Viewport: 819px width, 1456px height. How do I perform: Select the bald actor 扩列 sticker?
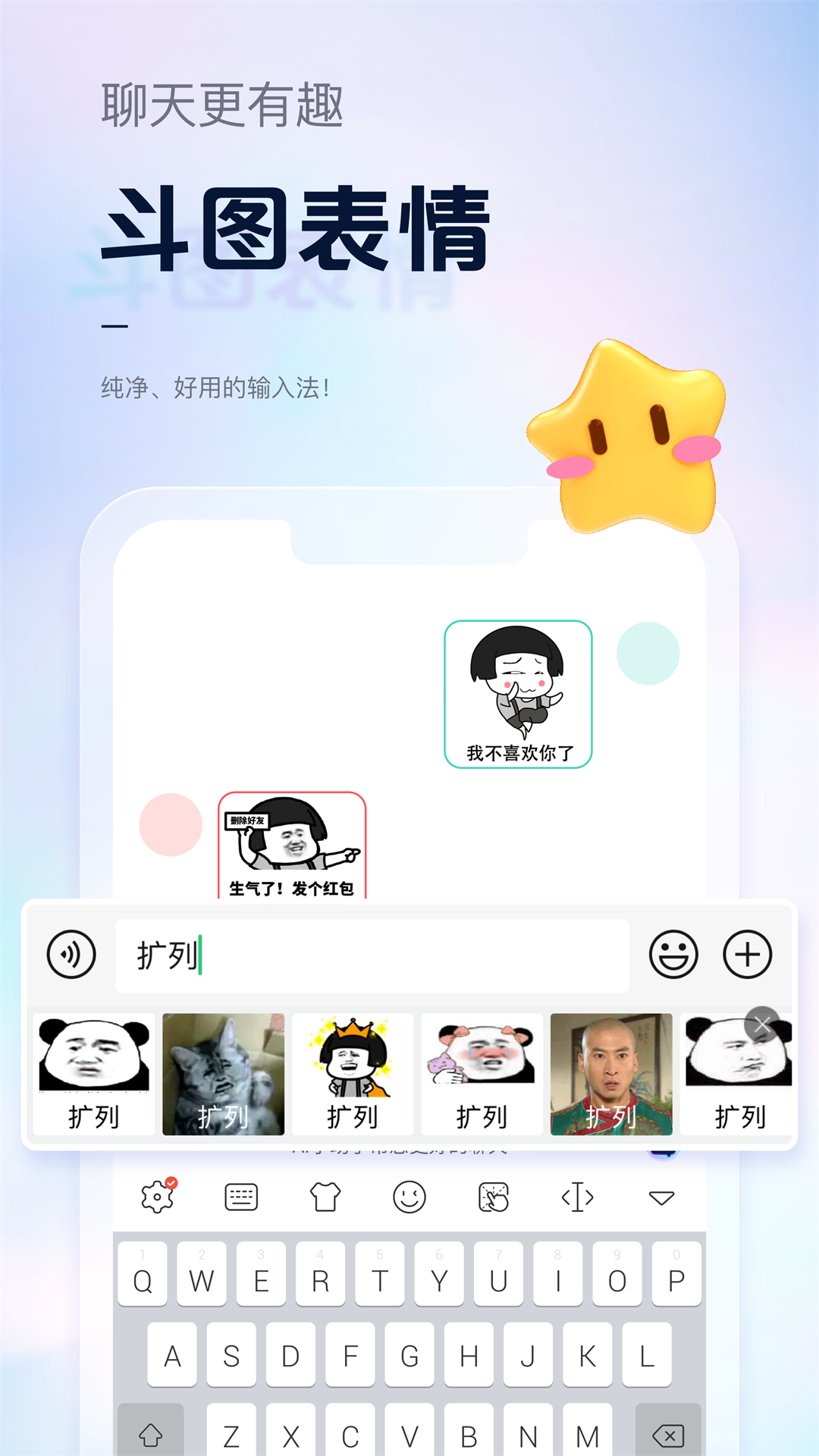tap(610, 1074)
